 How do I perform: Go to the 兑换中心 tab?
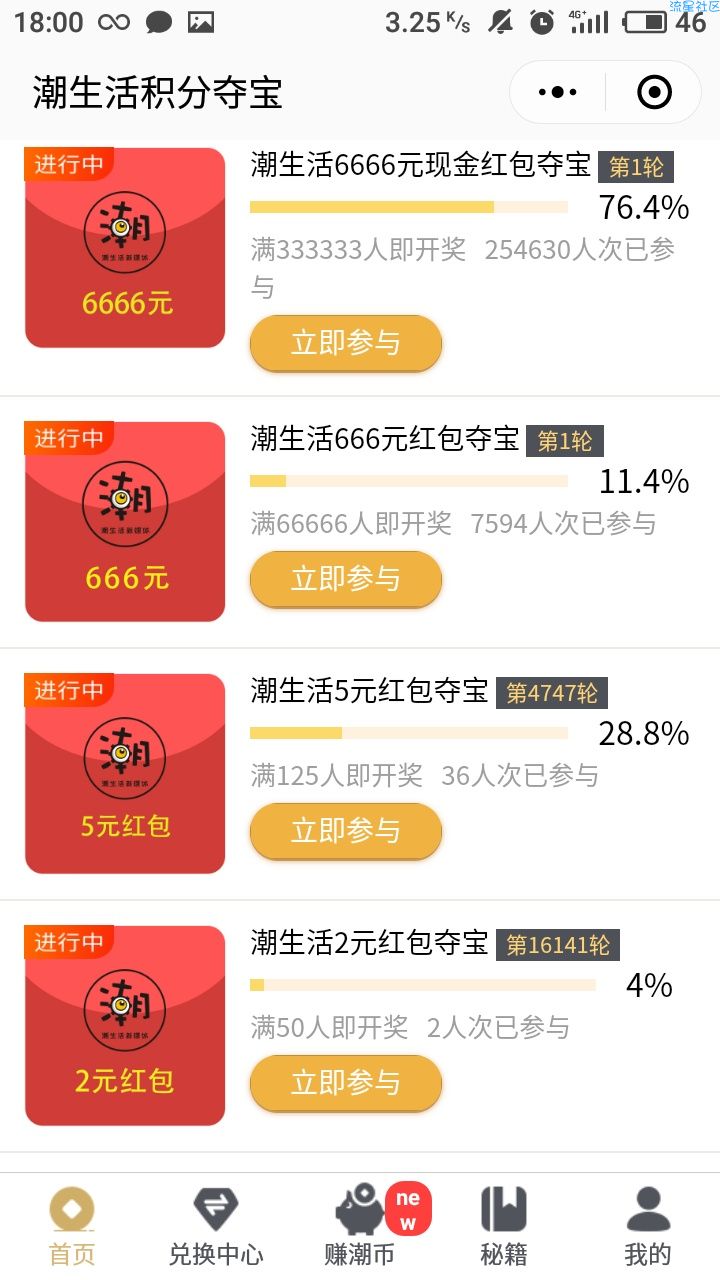(x=216, y=1226)
